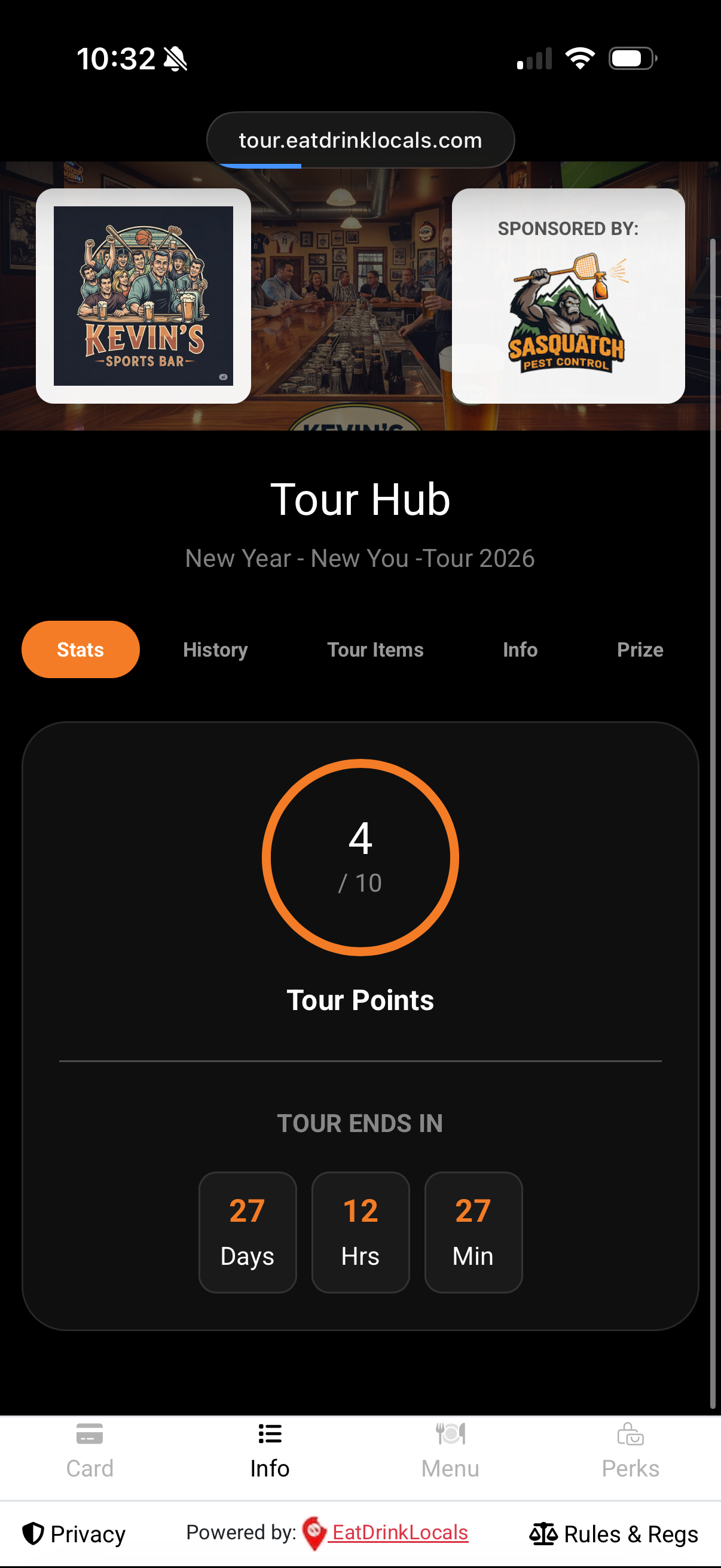The image size is (721, 1568).
Task: Tap the Info list icon in bottom navigation
Action: pyautogui.click(x=270, y=1435)
